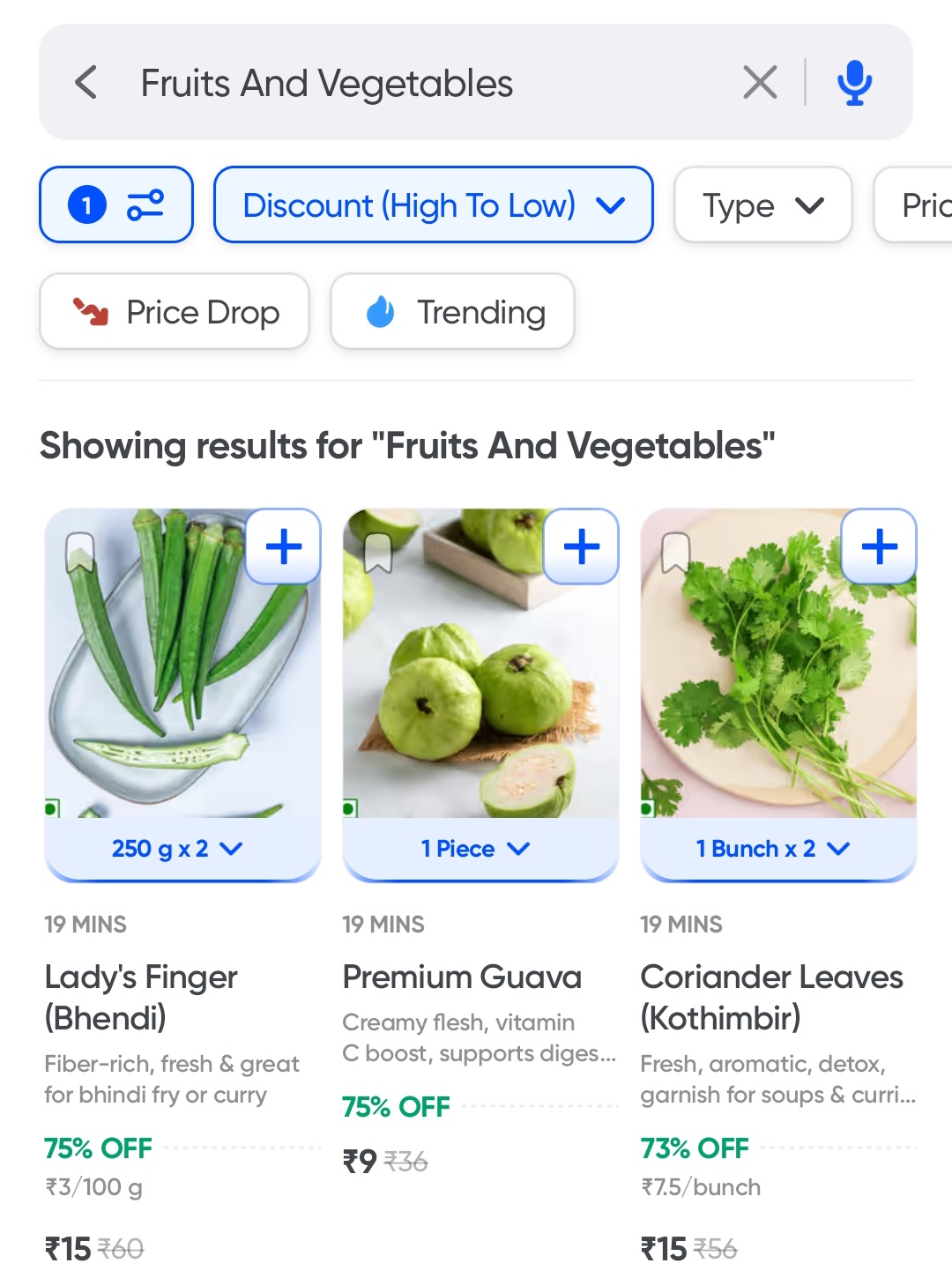Save Coriander Leaves to bookmarks
This screenshot has height=1278, width=952.
[676, 552]
